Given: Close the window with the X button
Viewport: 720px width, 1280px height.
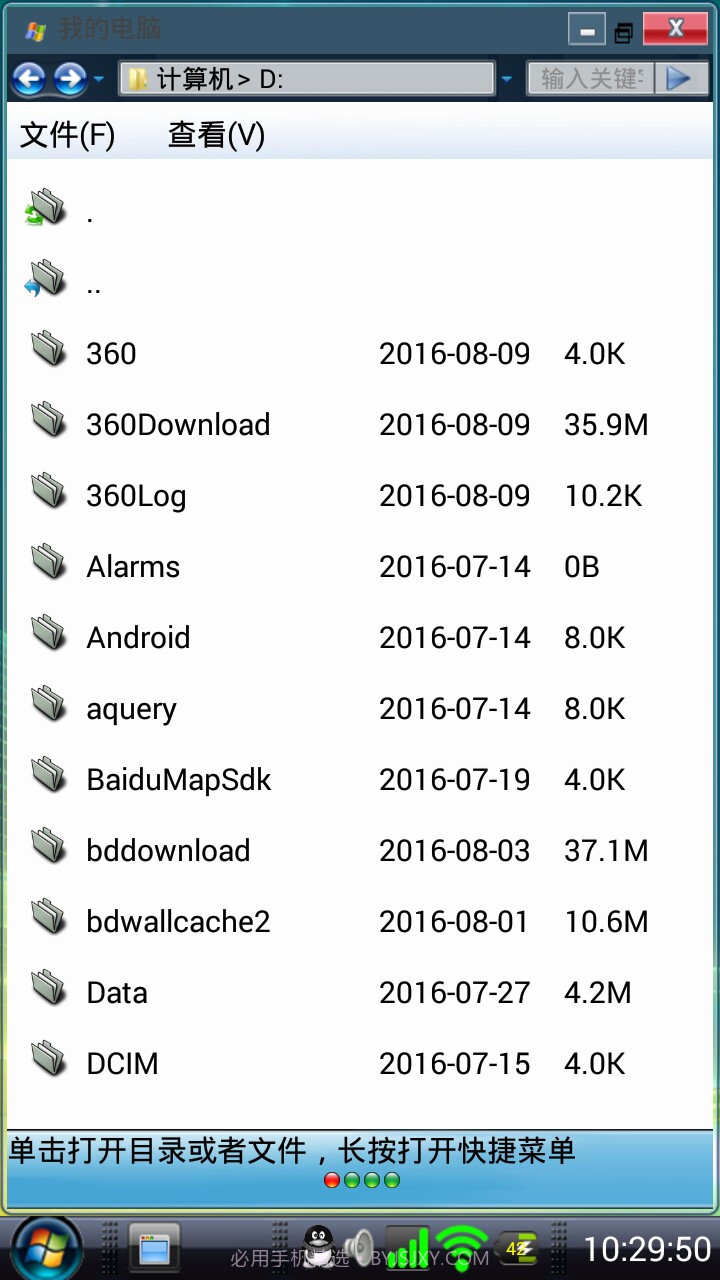Looking at the screenshot, I should (677, 29).
